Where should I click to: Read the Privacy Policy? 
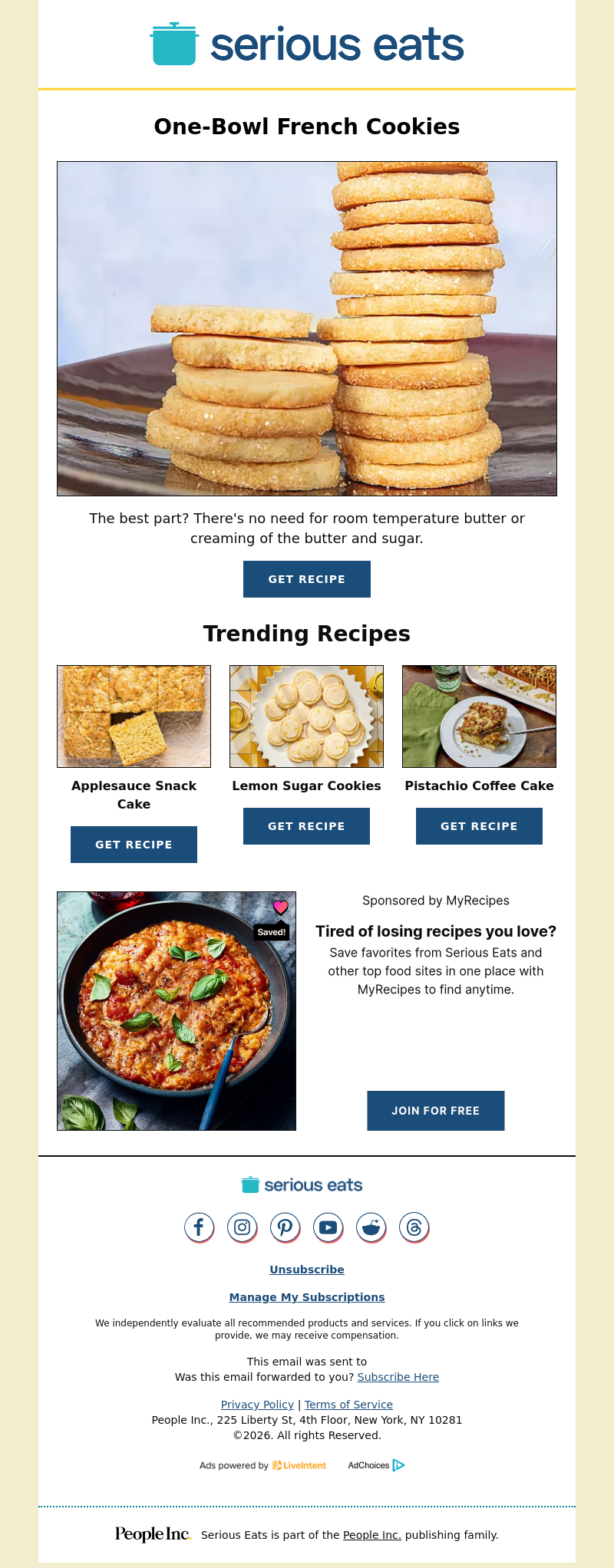[257, 1405]
